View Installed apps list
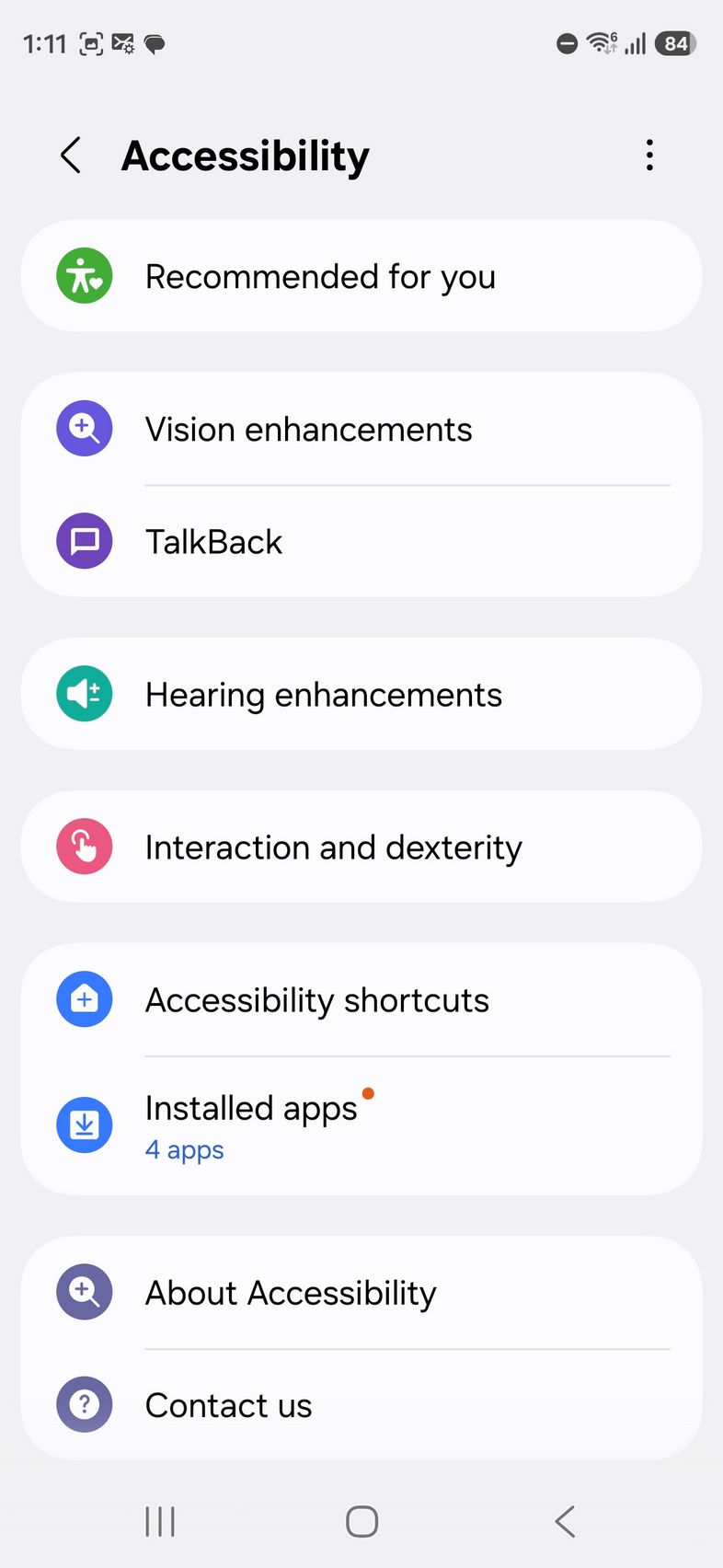The height and width of the screenshot is (1568, 723). point(361,1125)
